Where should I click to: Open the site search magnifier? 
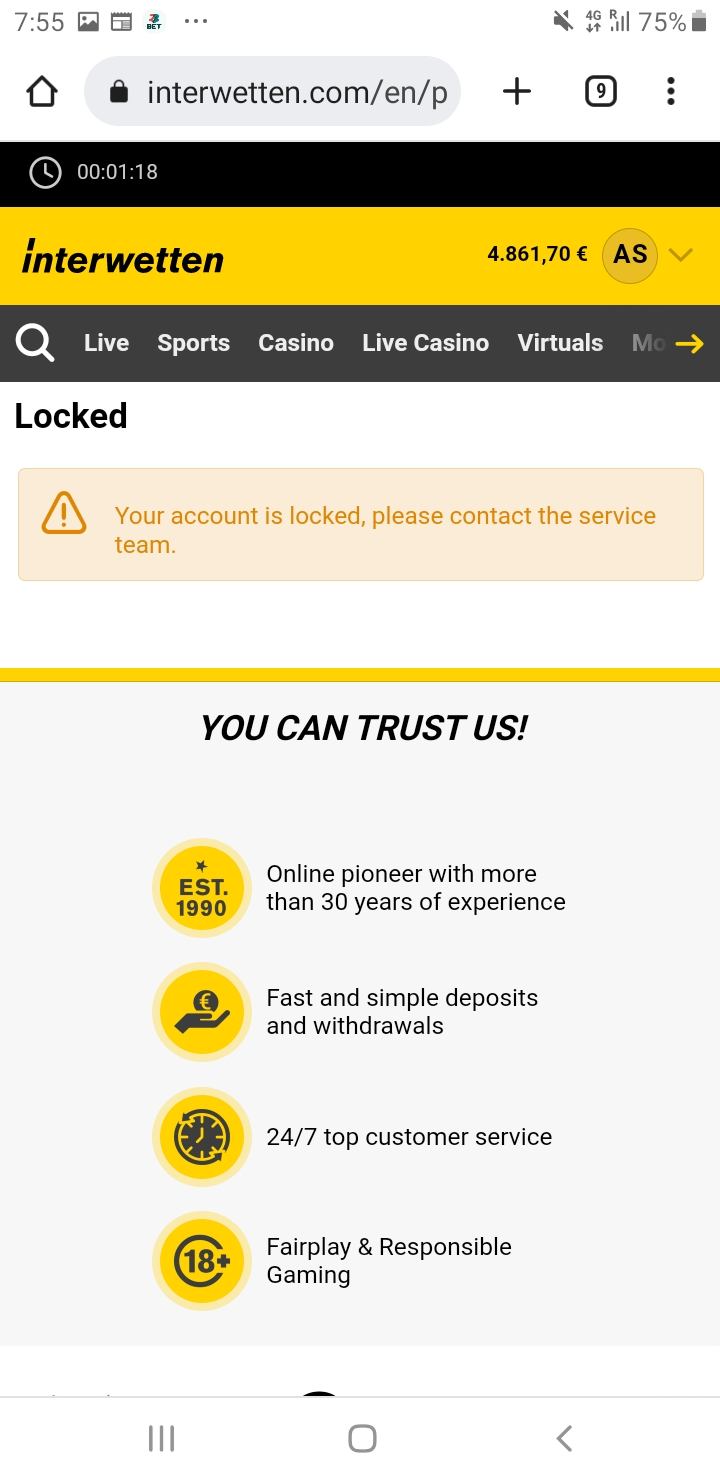[x=35, y=343]
